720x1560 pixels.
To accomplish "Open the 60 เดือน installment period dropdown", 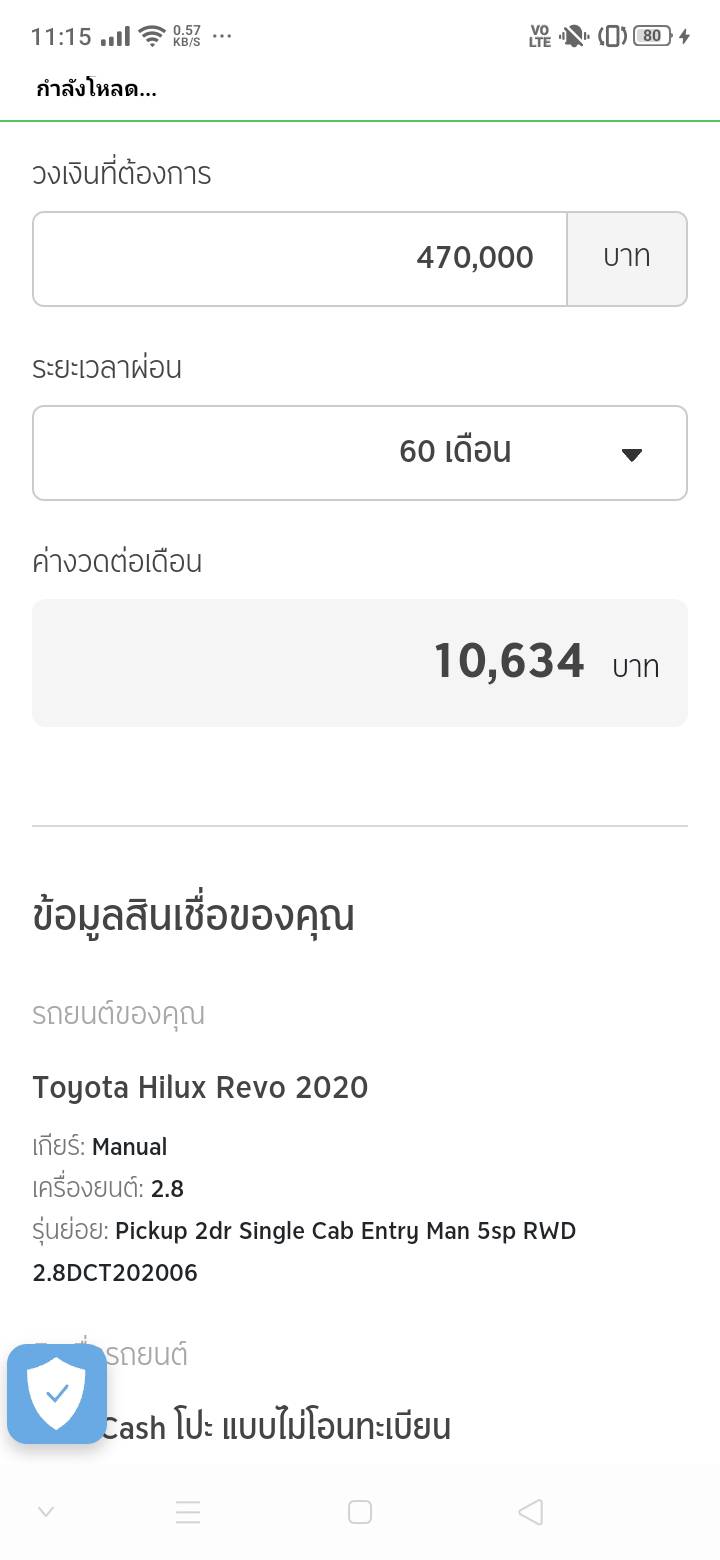I will (x=360, y=453).
